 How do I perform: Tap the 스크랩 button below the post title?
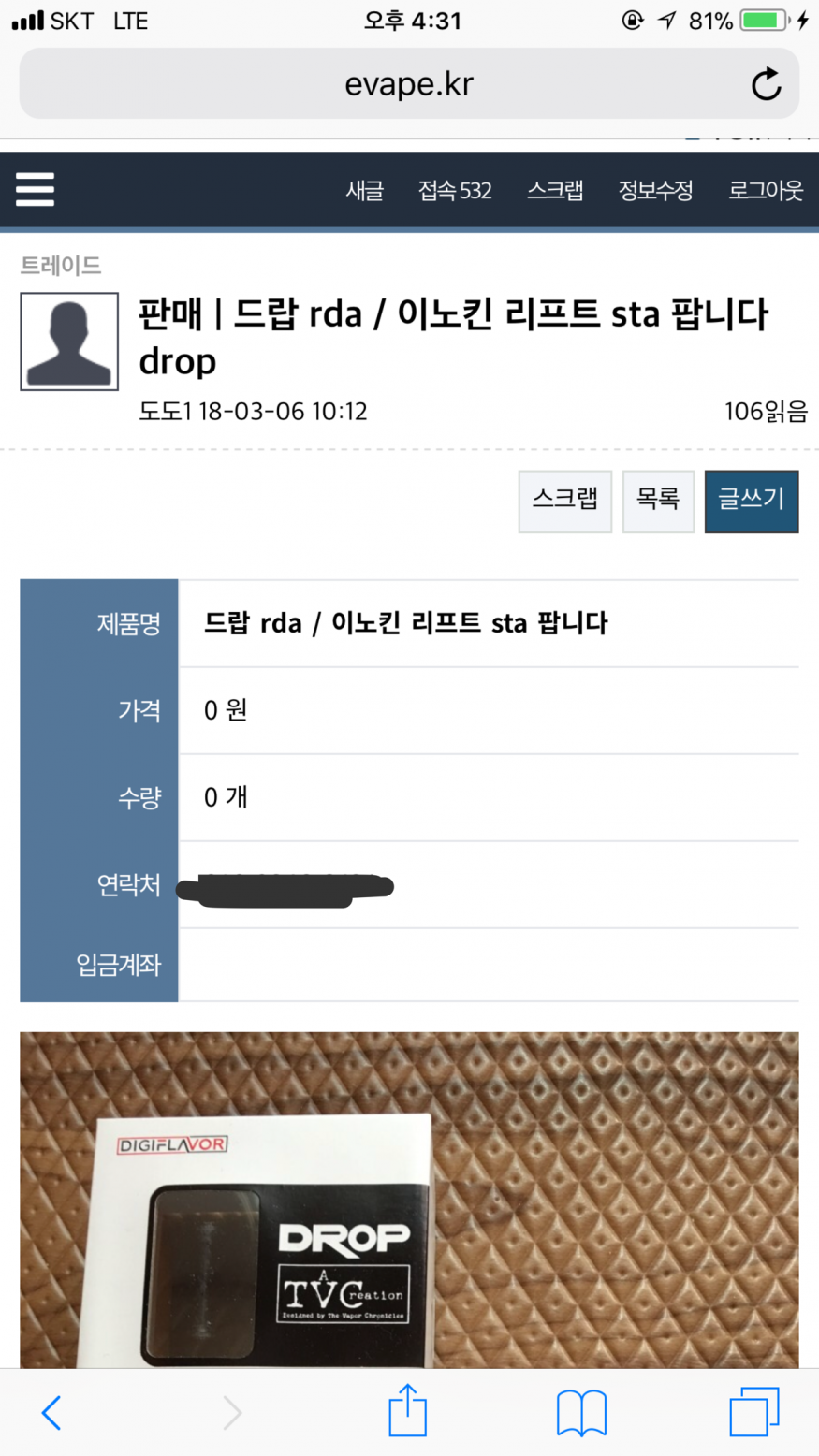[x=564, y=501]
